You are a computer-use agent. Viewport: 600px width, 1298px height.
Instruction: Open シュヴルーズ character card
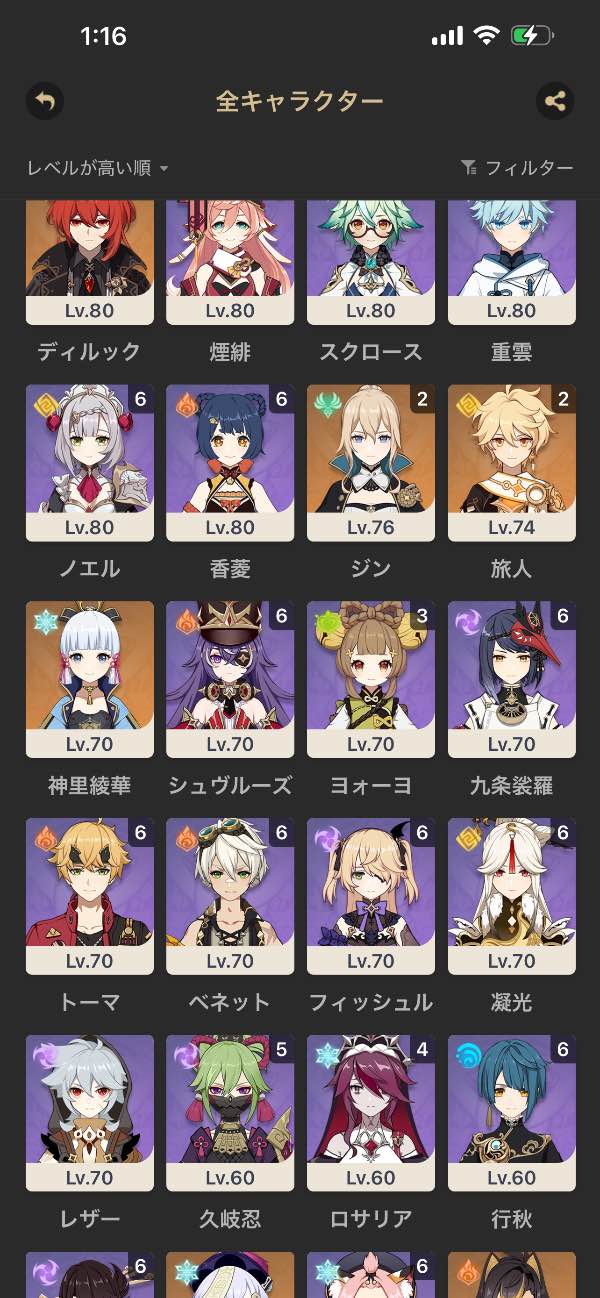coord(230,680)
